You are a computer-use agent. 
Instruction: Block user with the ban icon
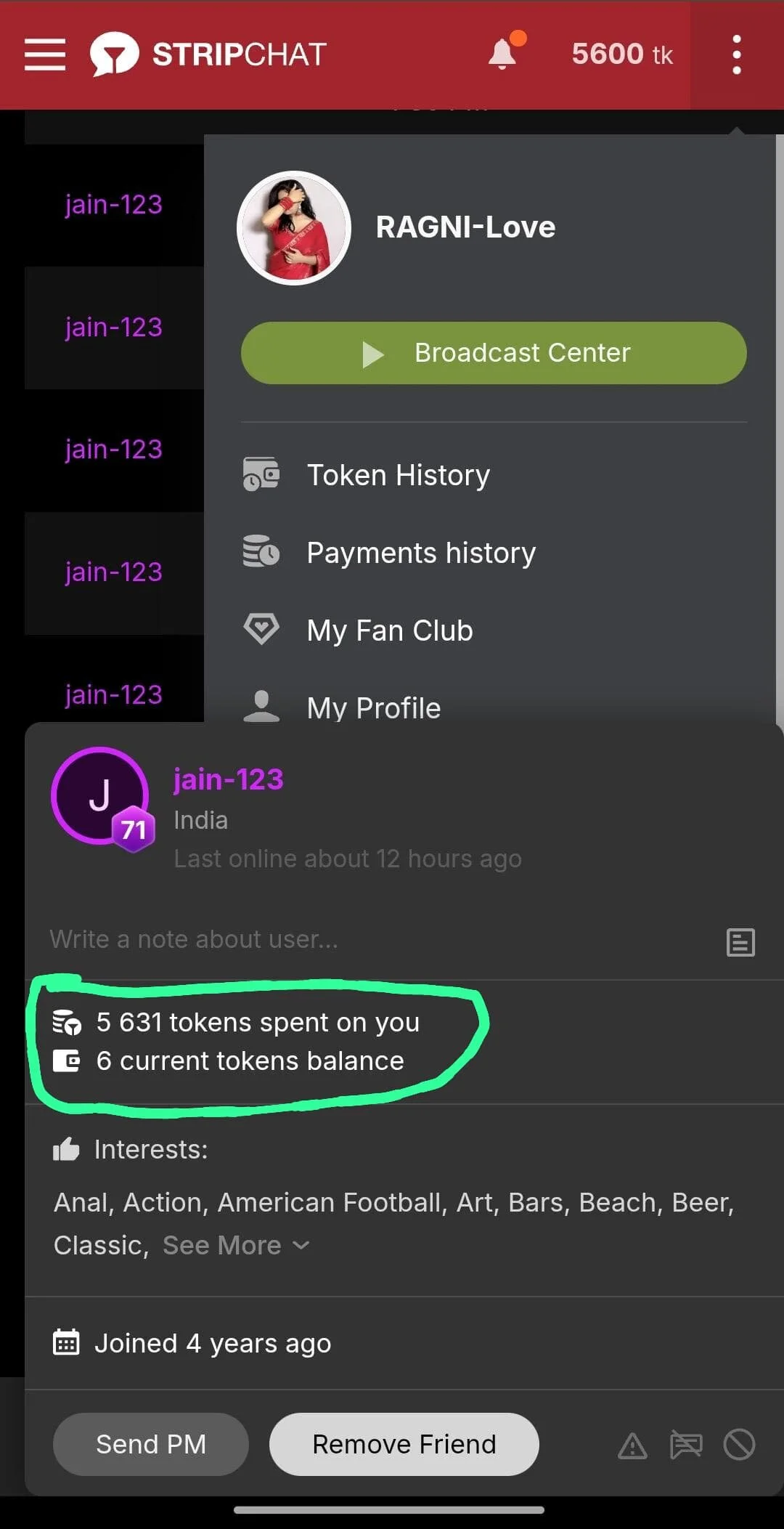coord(739,1444)
